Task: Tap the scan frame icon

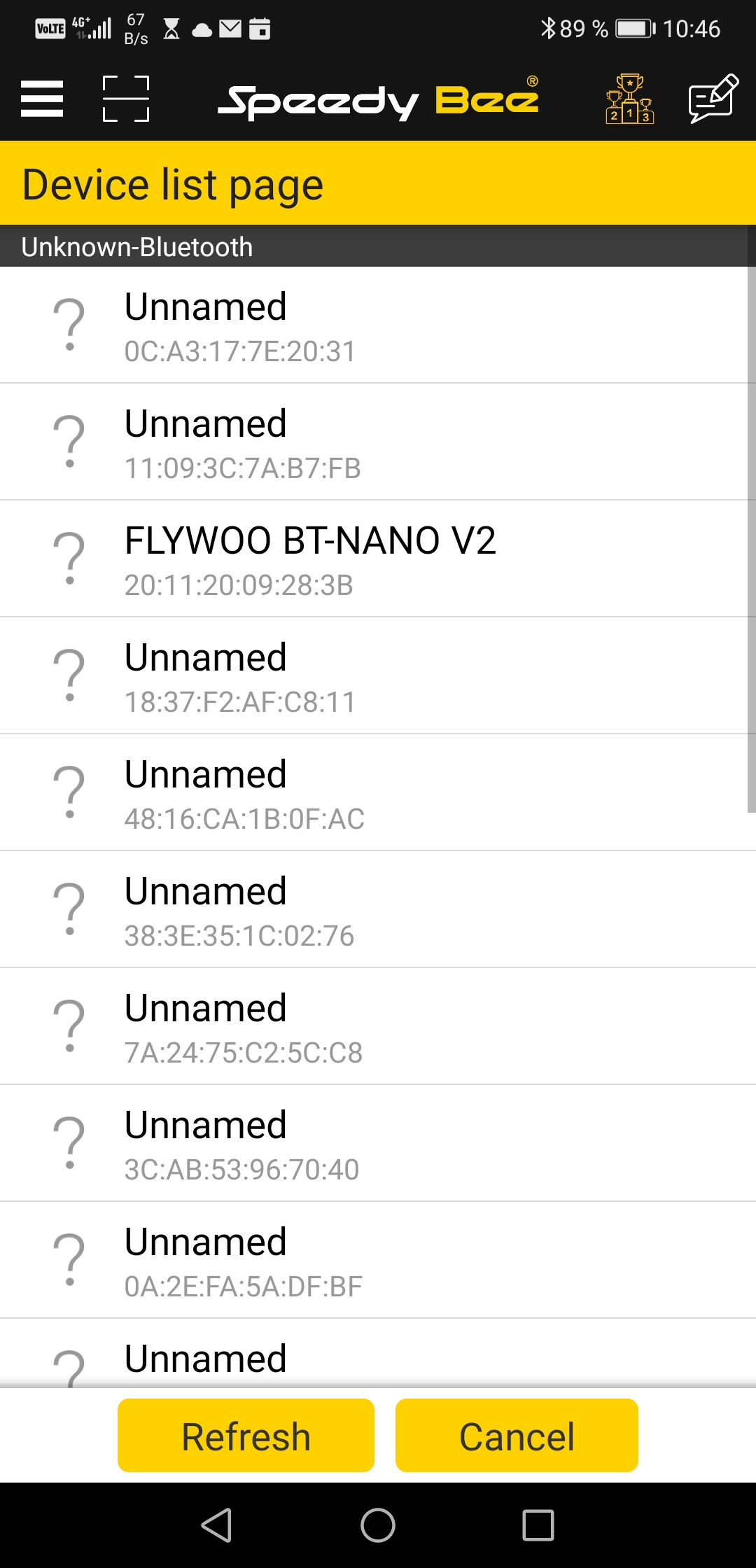Action: 126,99
